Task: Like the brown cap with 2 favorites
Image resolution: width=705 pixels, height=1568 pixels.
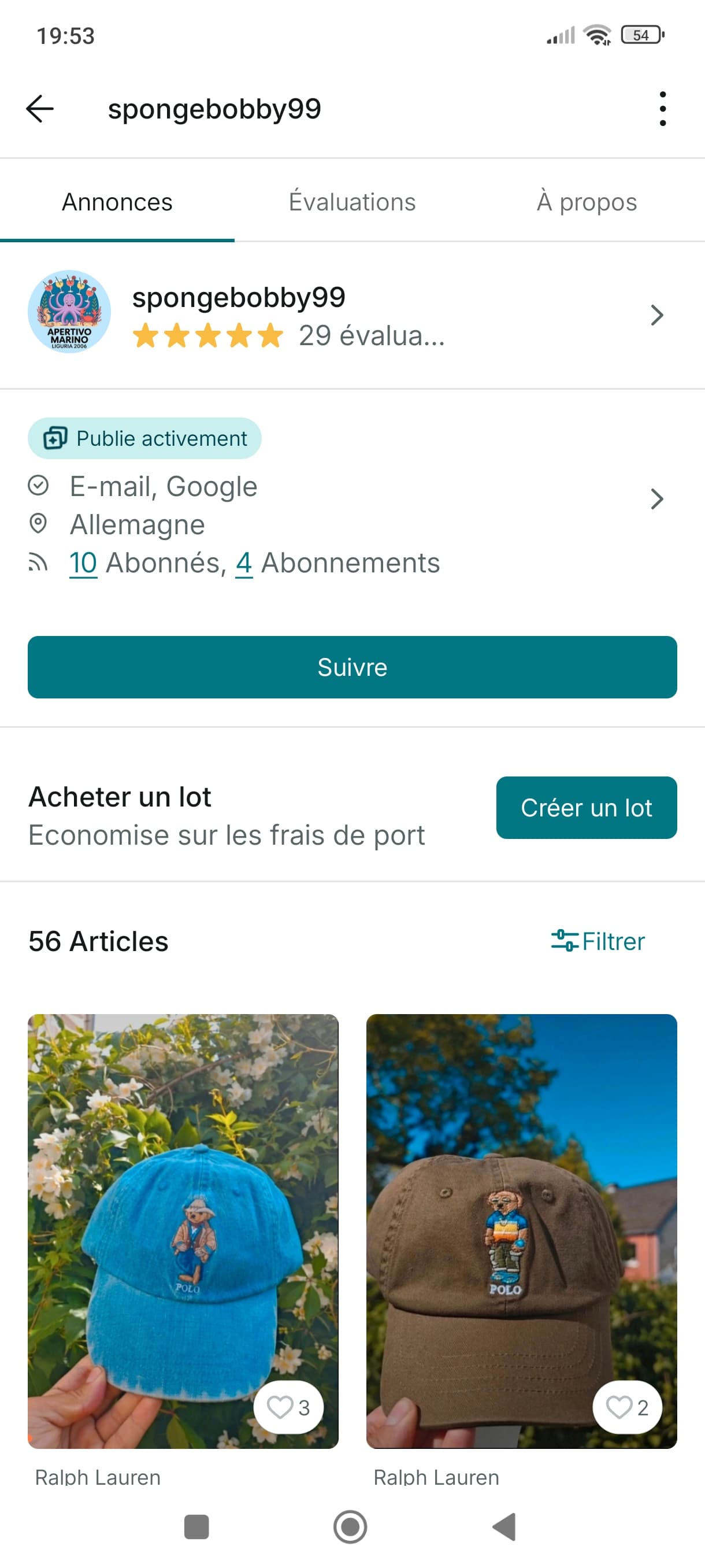Action: 627,1407
